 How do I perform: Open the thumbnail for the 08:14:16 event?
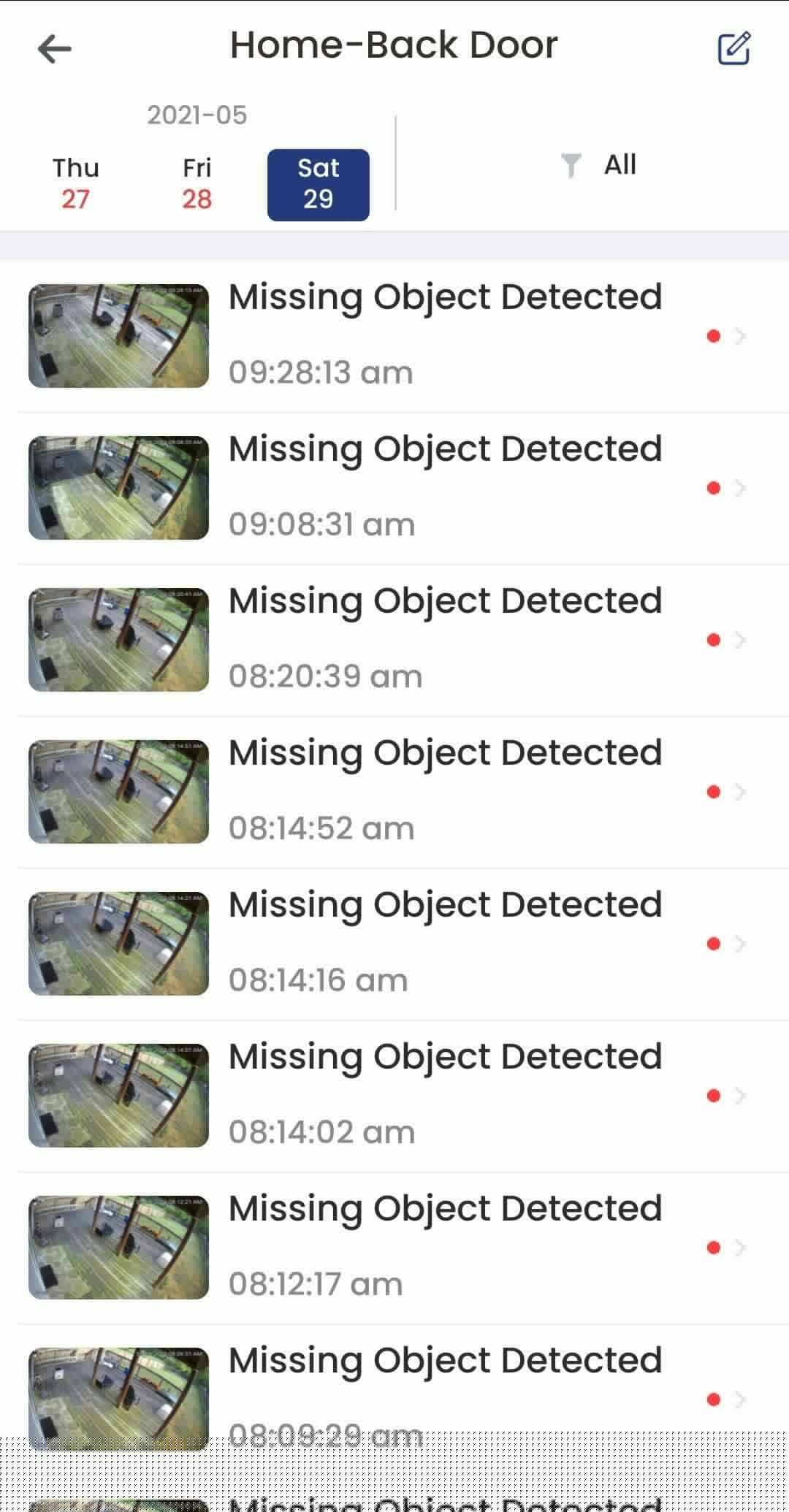click(x=118, y=943)
